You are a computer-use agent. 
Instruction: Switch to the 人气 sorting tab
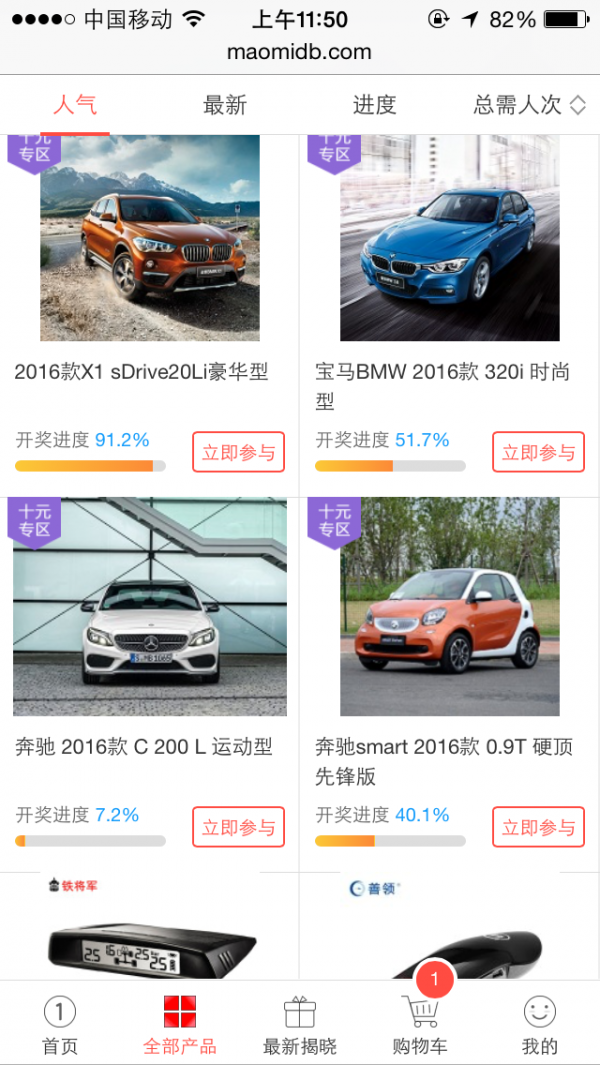75,104
